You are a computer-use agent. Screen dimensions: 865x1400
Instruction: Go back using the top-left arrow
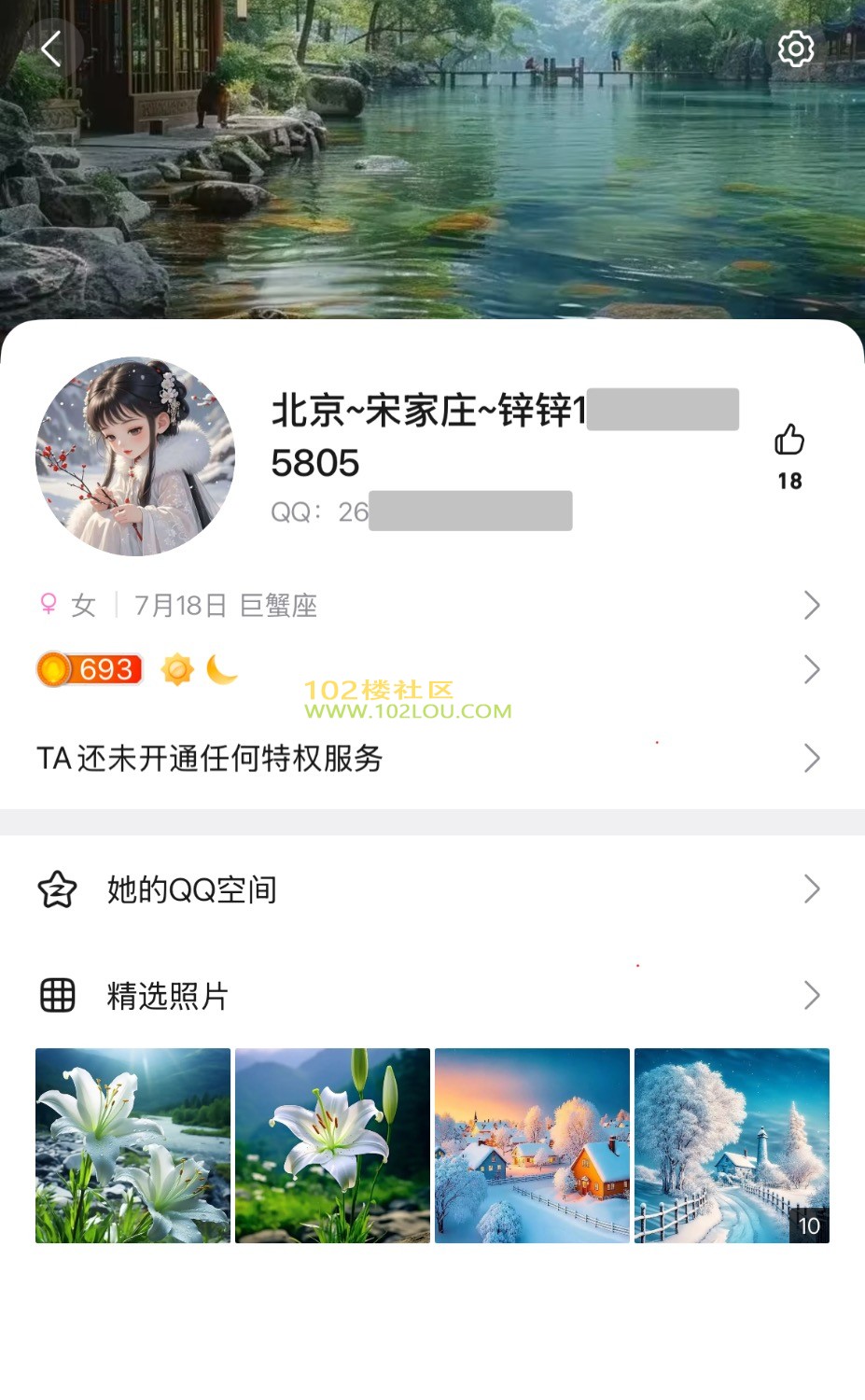(x=51, y=49)
